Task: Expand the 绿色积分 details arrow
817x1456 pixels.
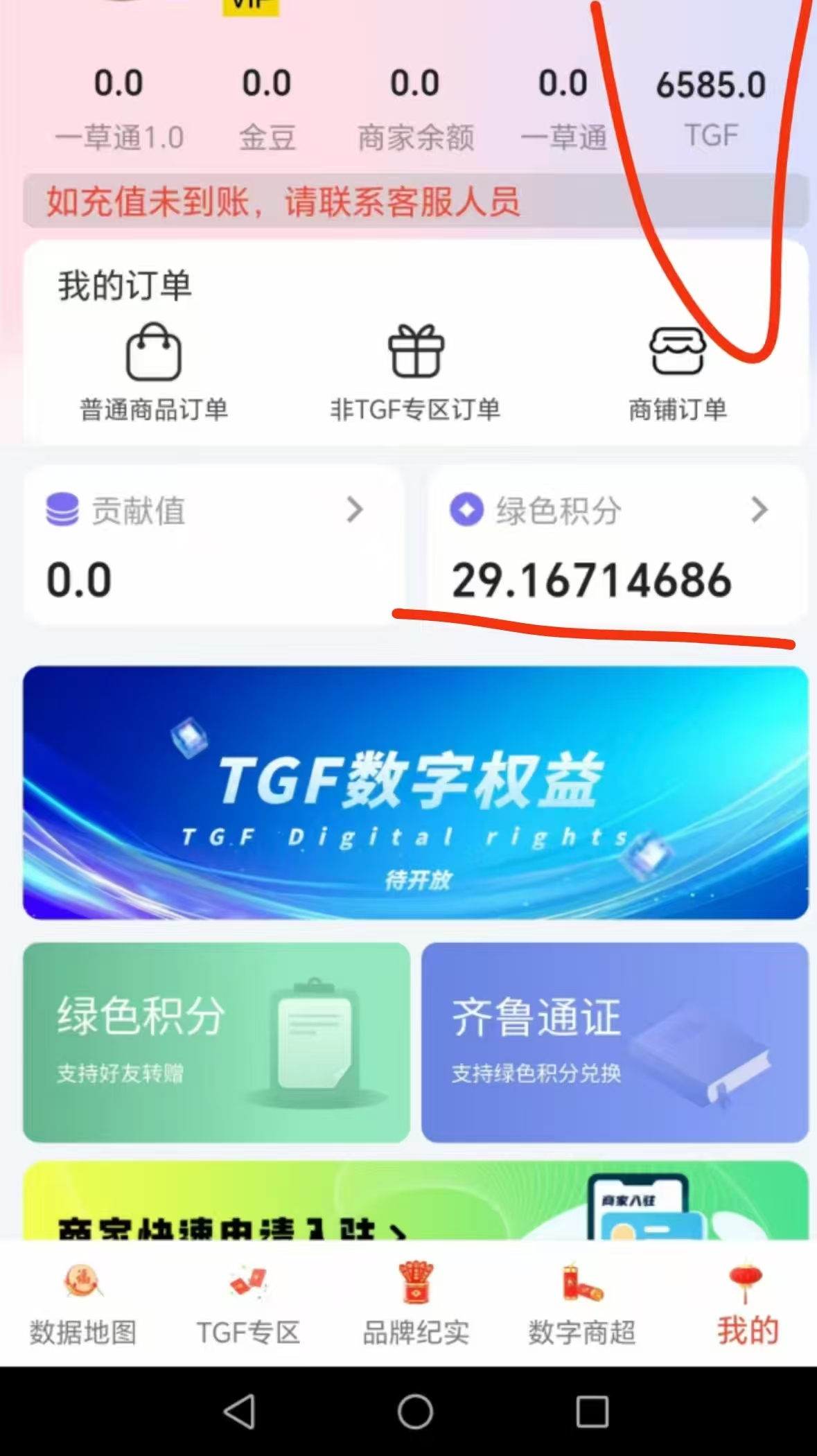Action: coord(759,510)
